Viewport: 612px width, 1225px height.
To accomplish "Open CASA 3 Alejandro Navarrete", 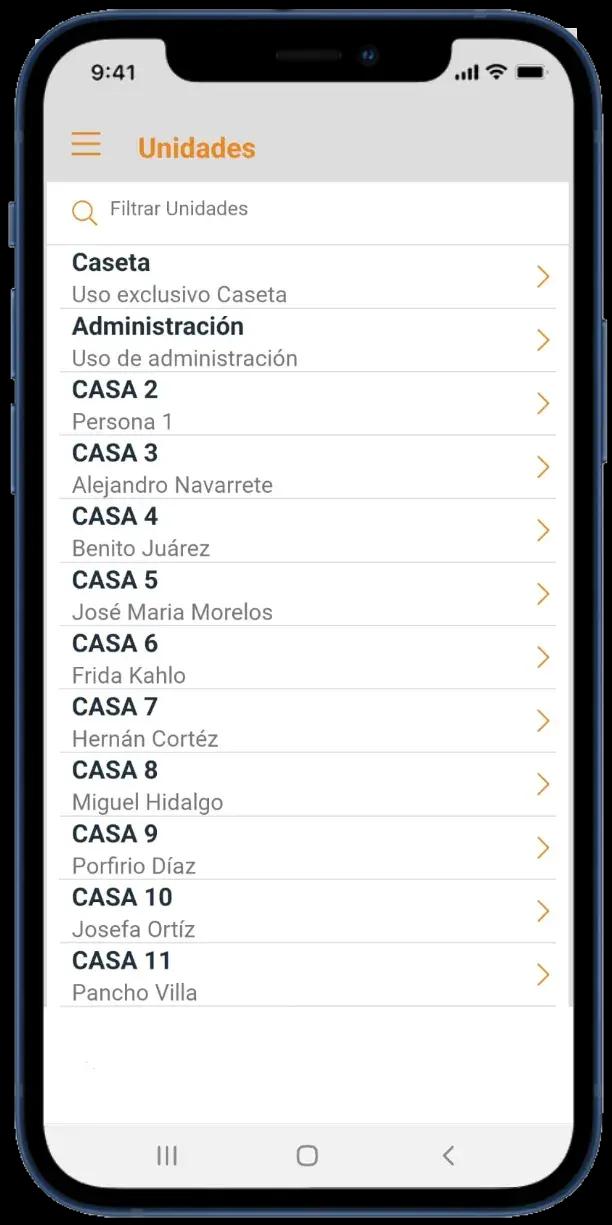I will 300,468.
